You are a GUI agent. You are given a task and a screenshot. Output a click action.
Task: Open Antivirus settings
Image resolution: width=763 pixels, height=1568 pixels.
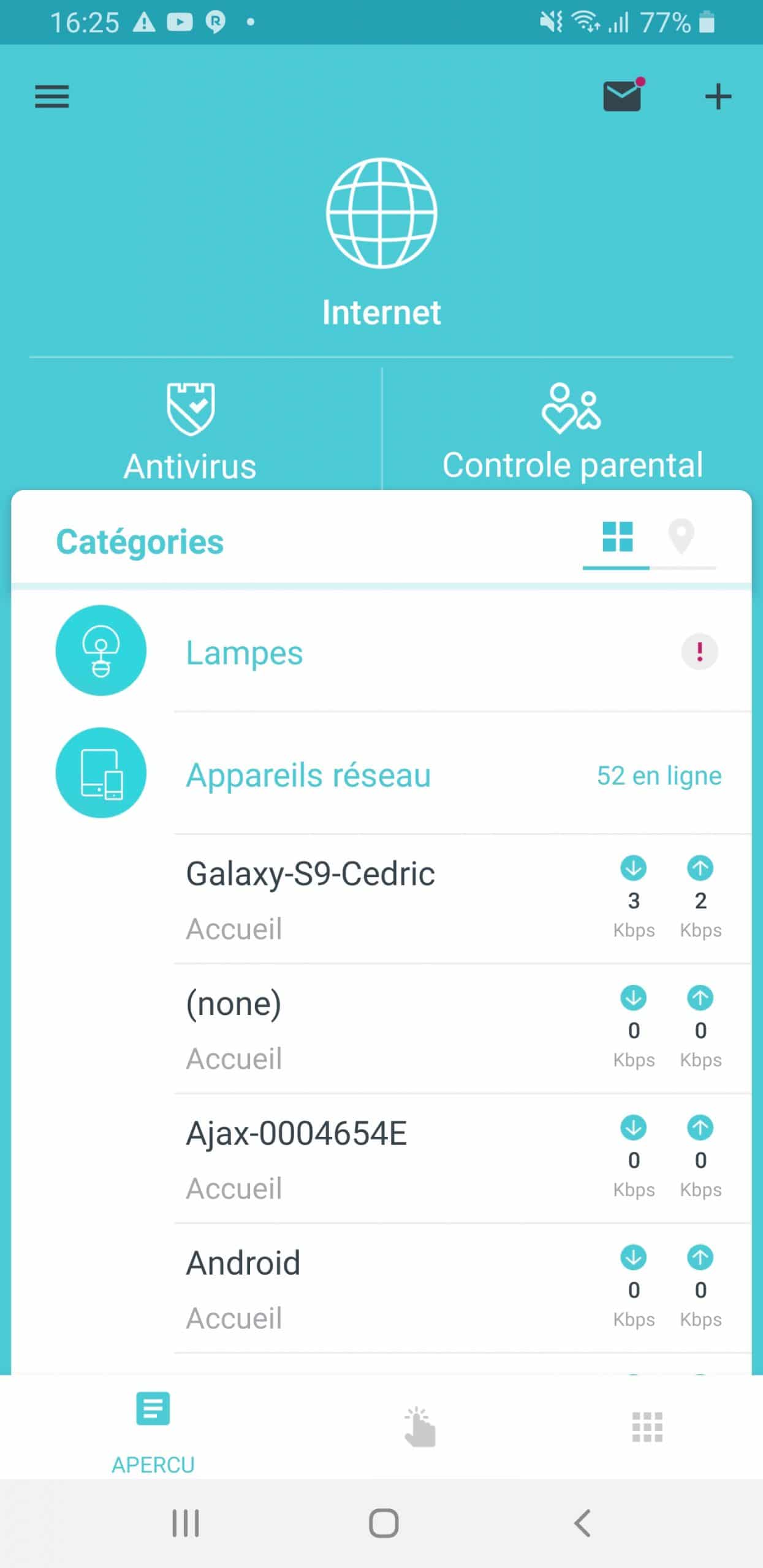(x=190, y=432)
